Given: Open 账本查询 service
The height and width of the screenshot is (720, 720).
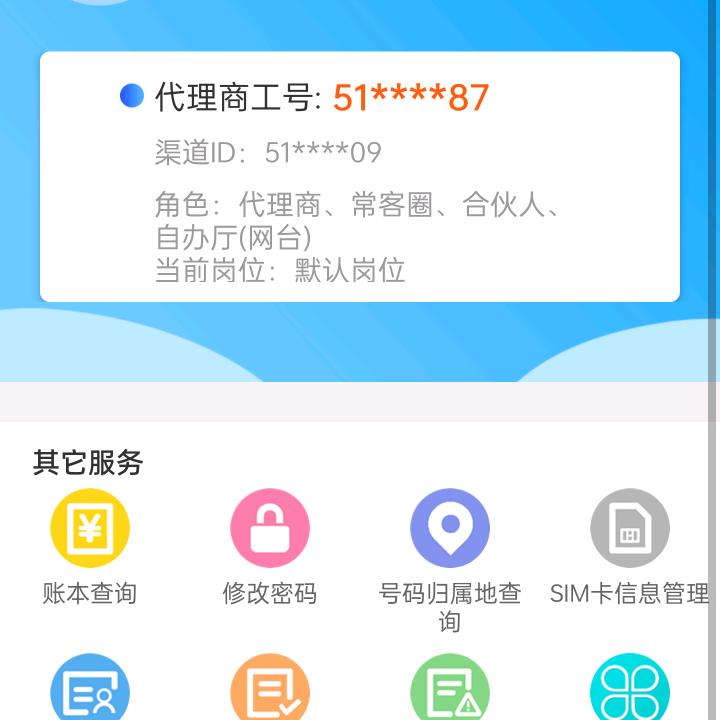Looking at the screenshot, I should click(90, 528).
